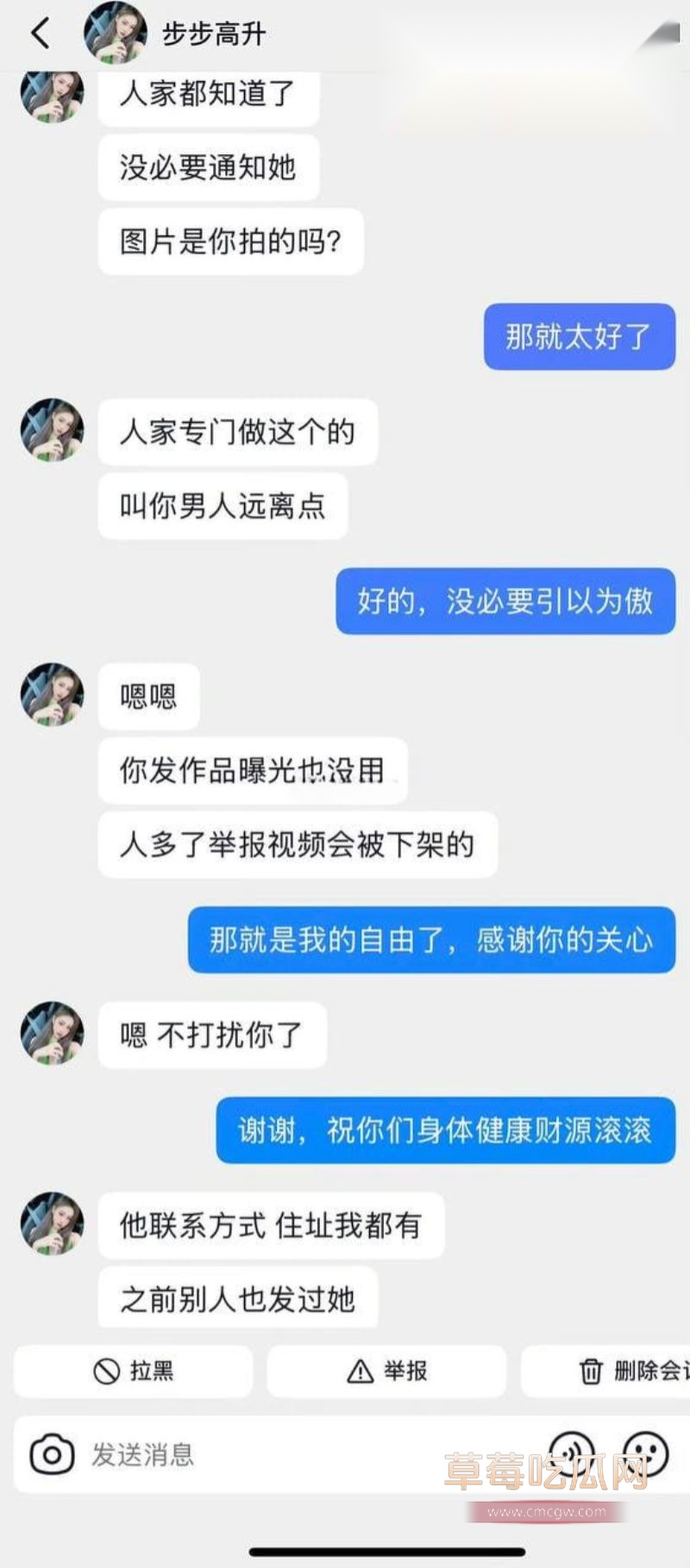The height and width of the screenshot is (1568, 690).
Task: Tap the 举报 report button
Action: tap(386, 1371)
